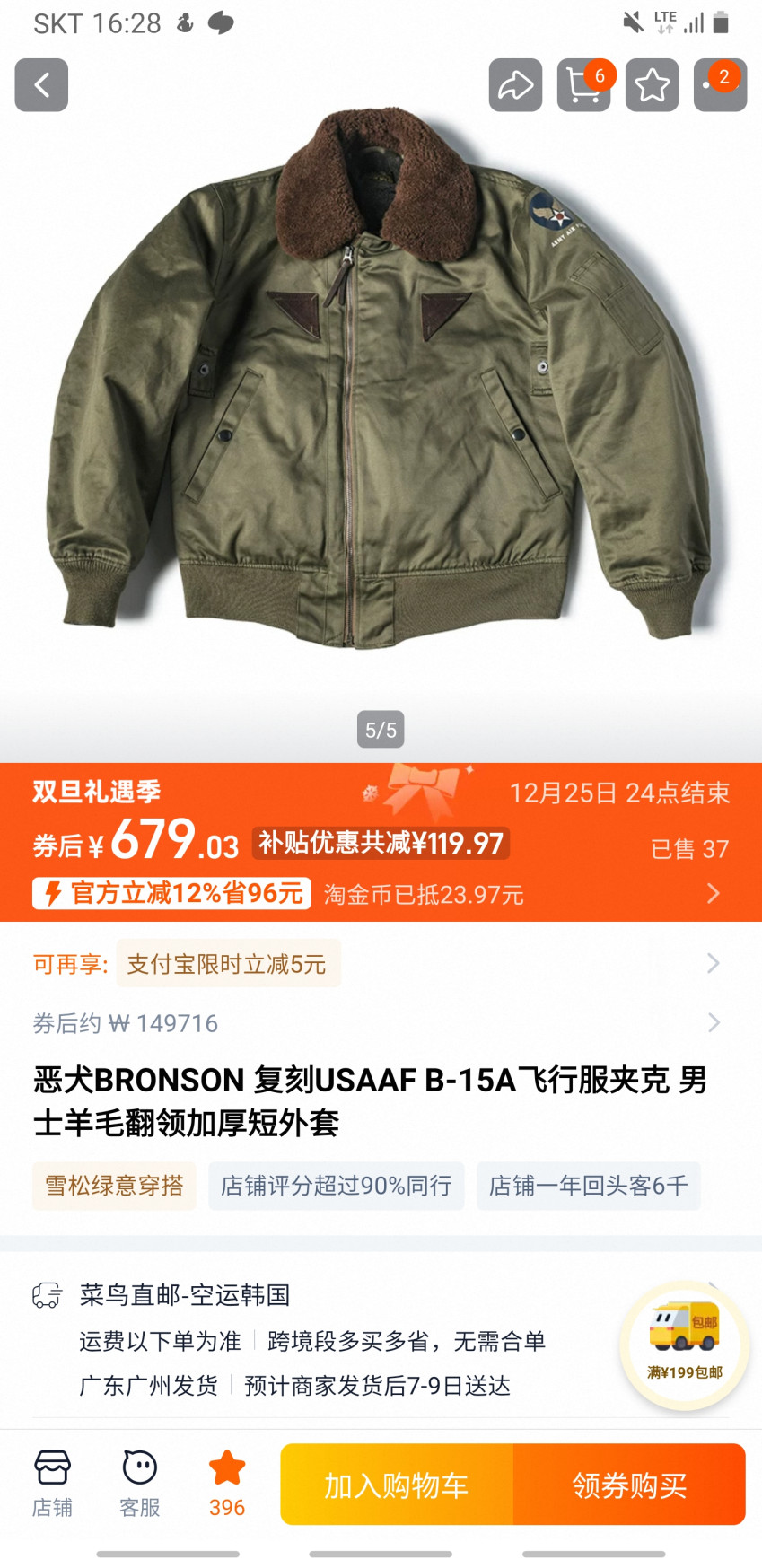Tap 店铺一年回头客6千 chip
The height and width of the screenshot is (1568, 762).
(588, 1186)
